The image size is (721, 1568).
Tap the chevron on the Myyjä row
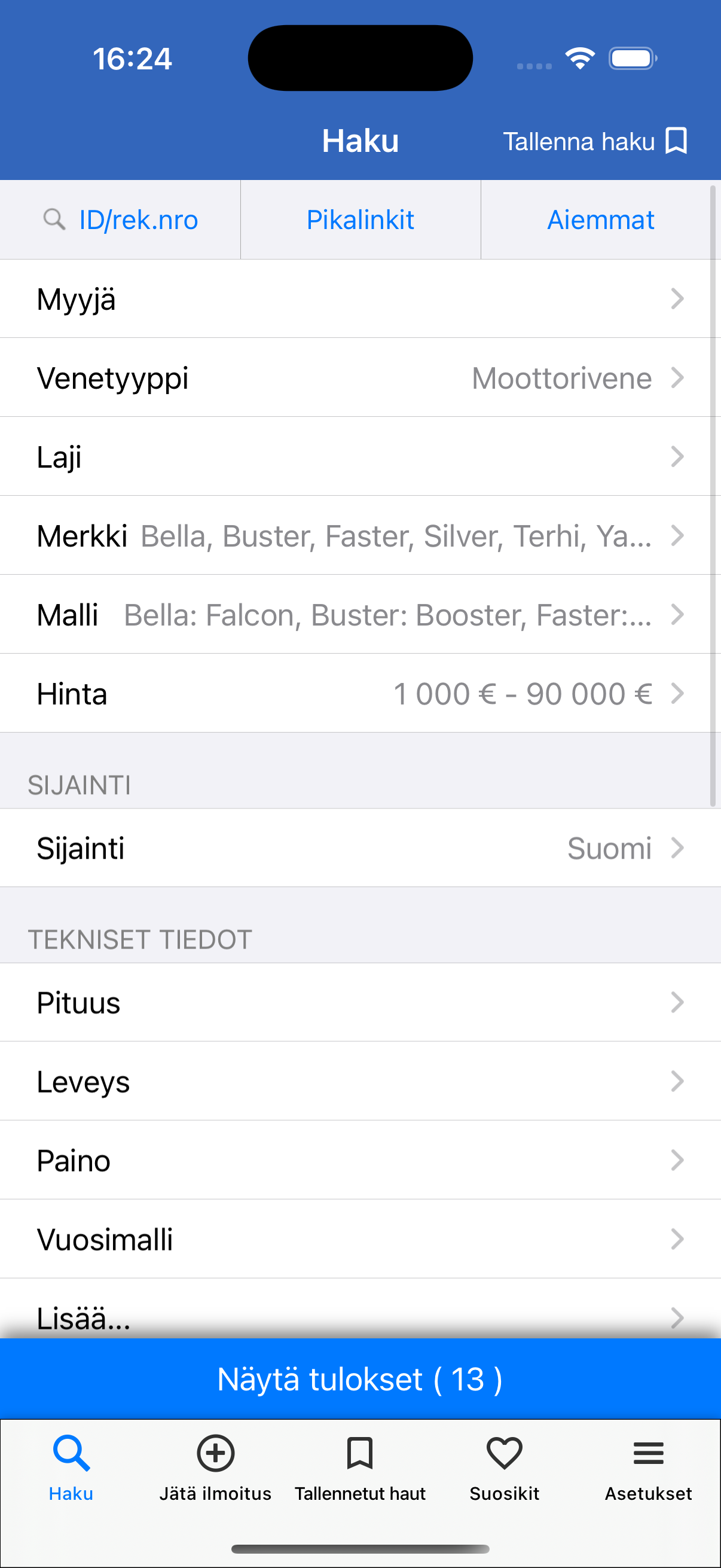(677, 299)
